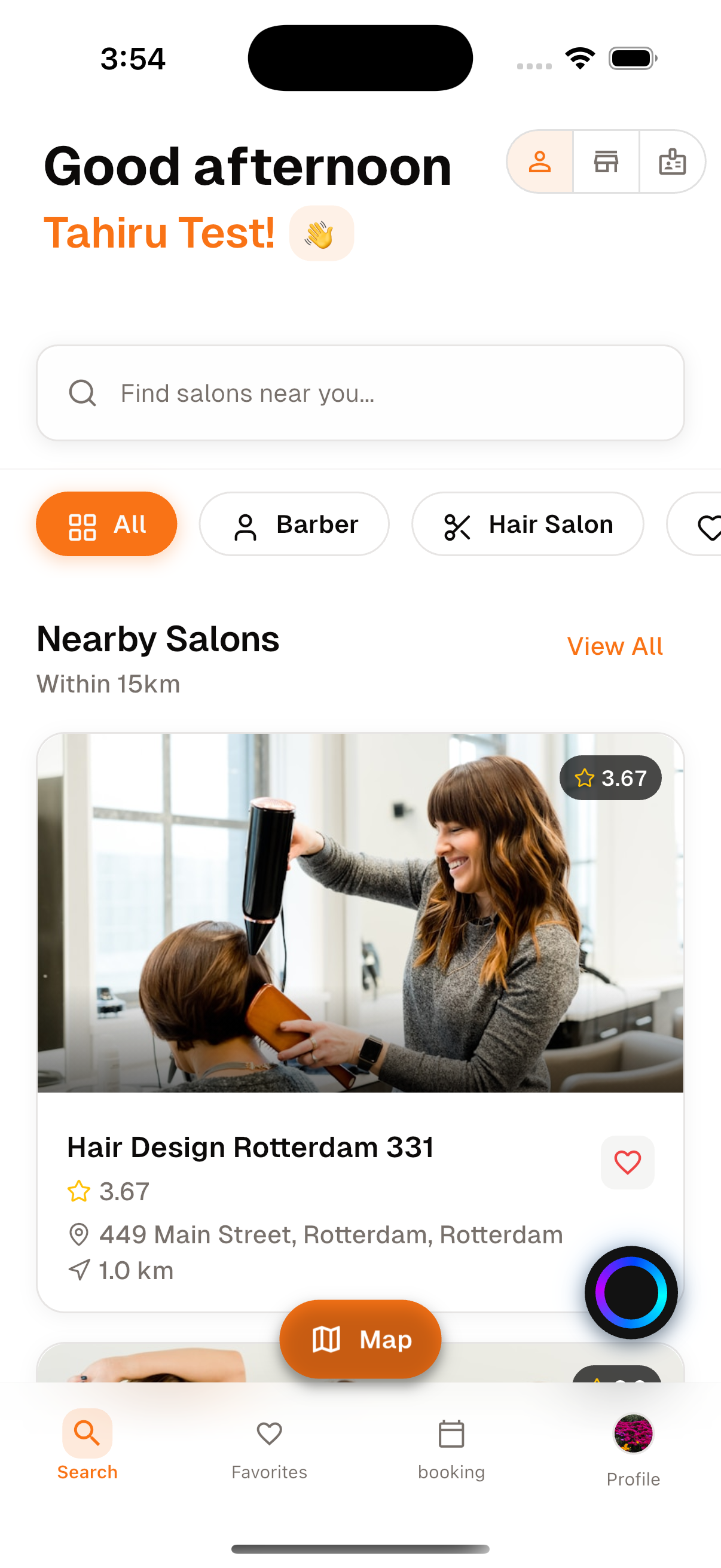Tap the location pin icon on salon address
Screen dimensions: 721x1568
pyautogui.click(x=78, y=1234)
